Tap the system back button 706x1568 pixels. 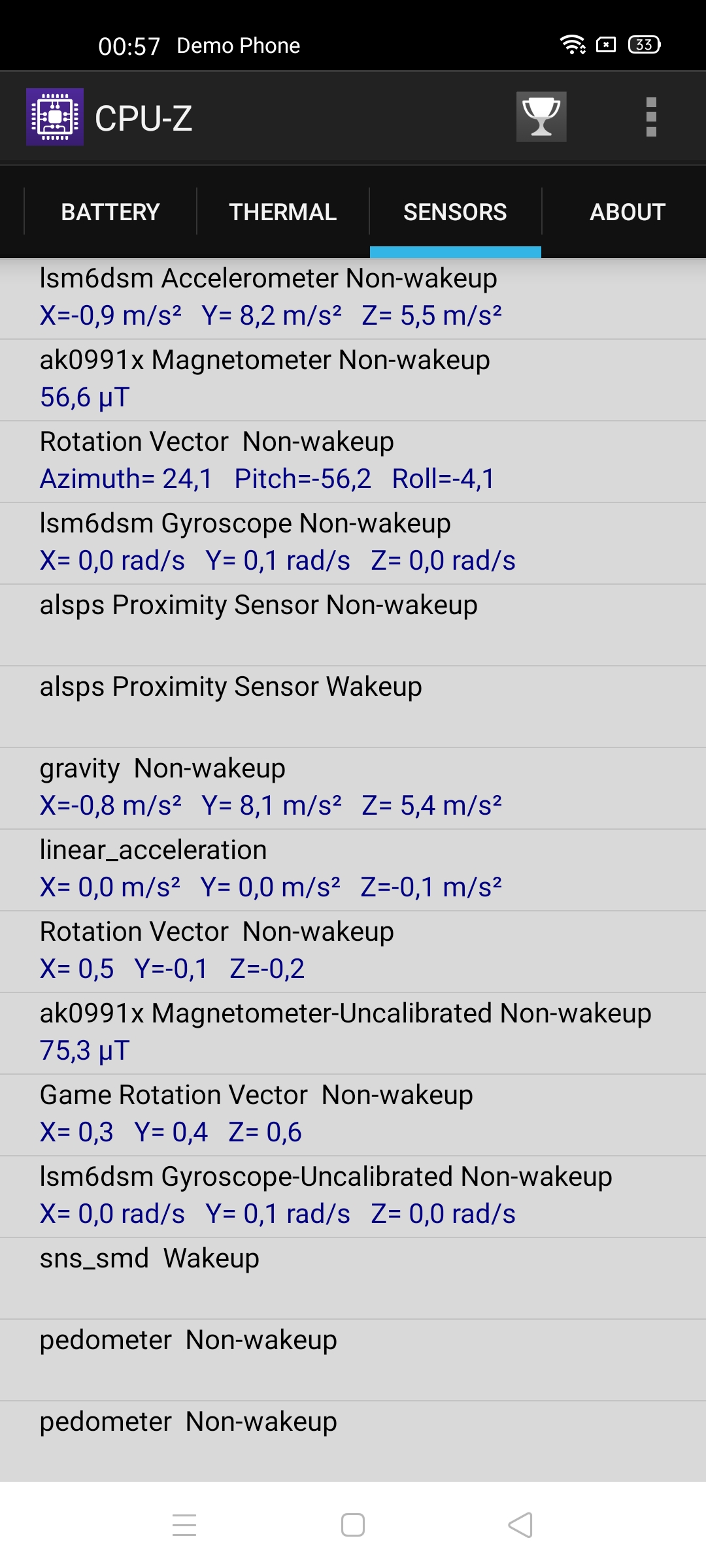click(x=520, y=1525)
